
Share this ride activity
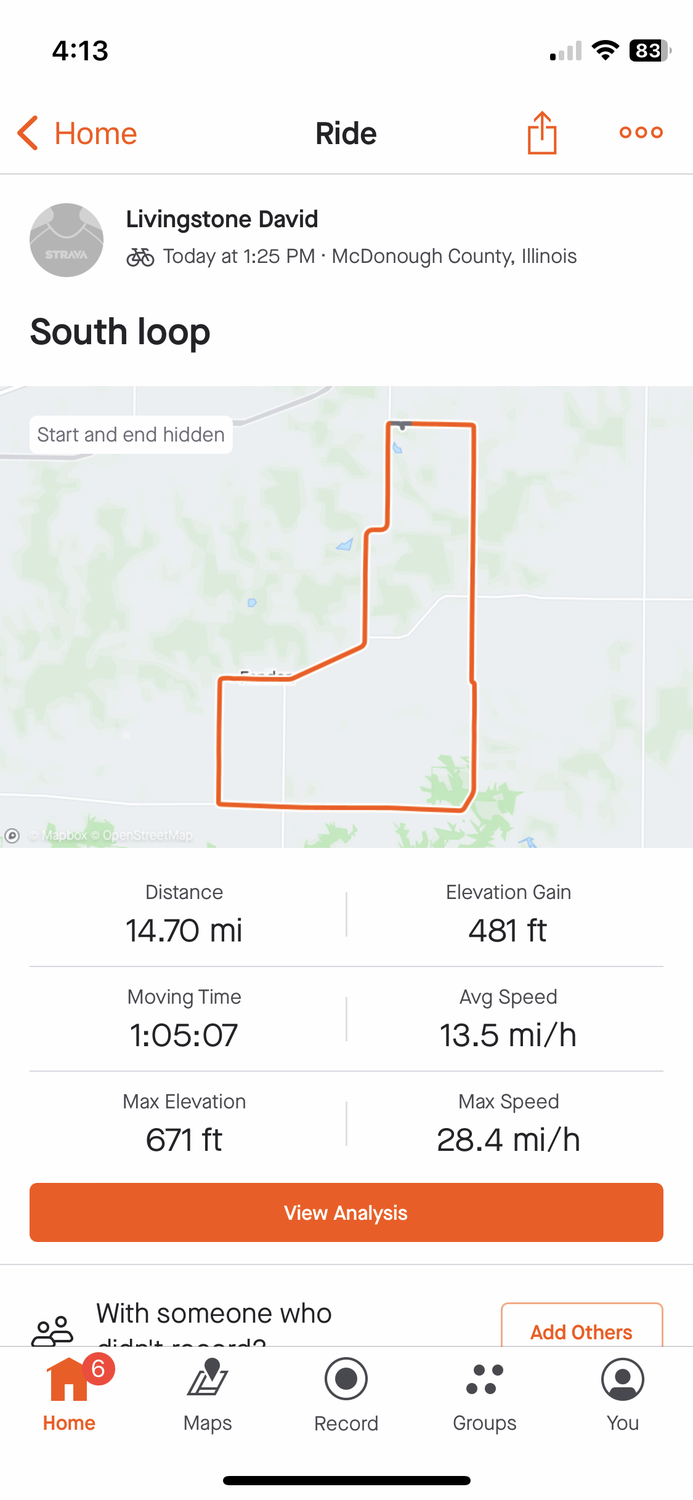click(x=541, y=133)
